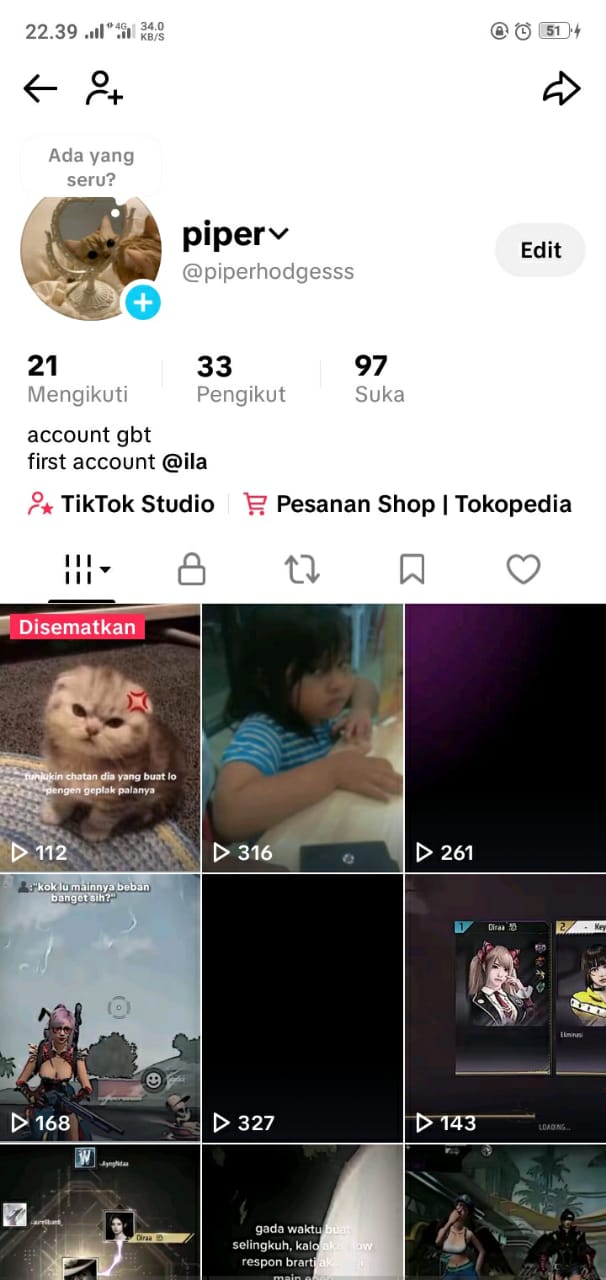Switch to the reposts tab
The height and width of the screenshot is (1280, 606).
(x=302, y=570)
